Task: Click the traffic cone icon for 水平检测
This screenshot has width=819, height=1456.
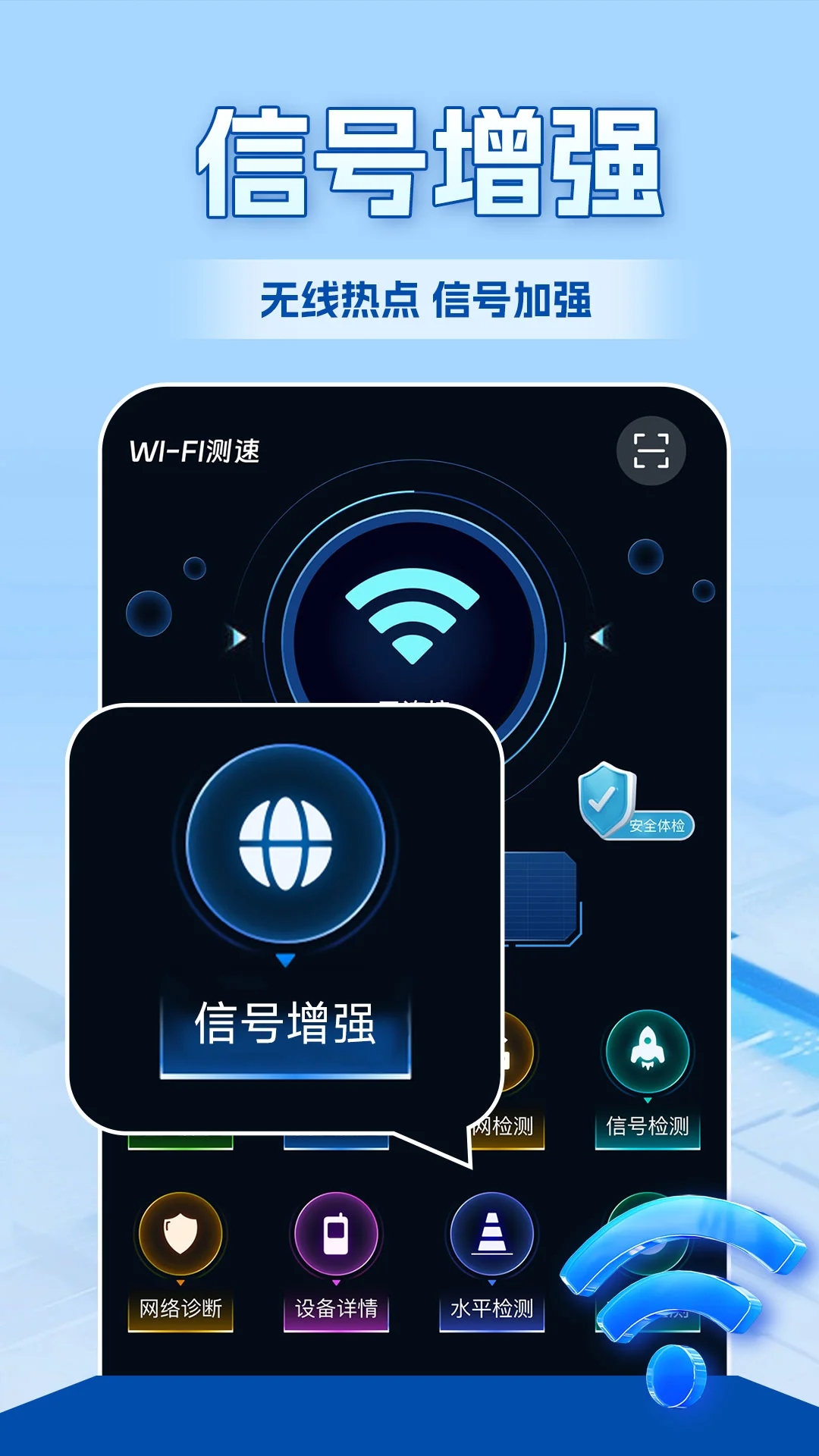Action: tap(491, 1232)
